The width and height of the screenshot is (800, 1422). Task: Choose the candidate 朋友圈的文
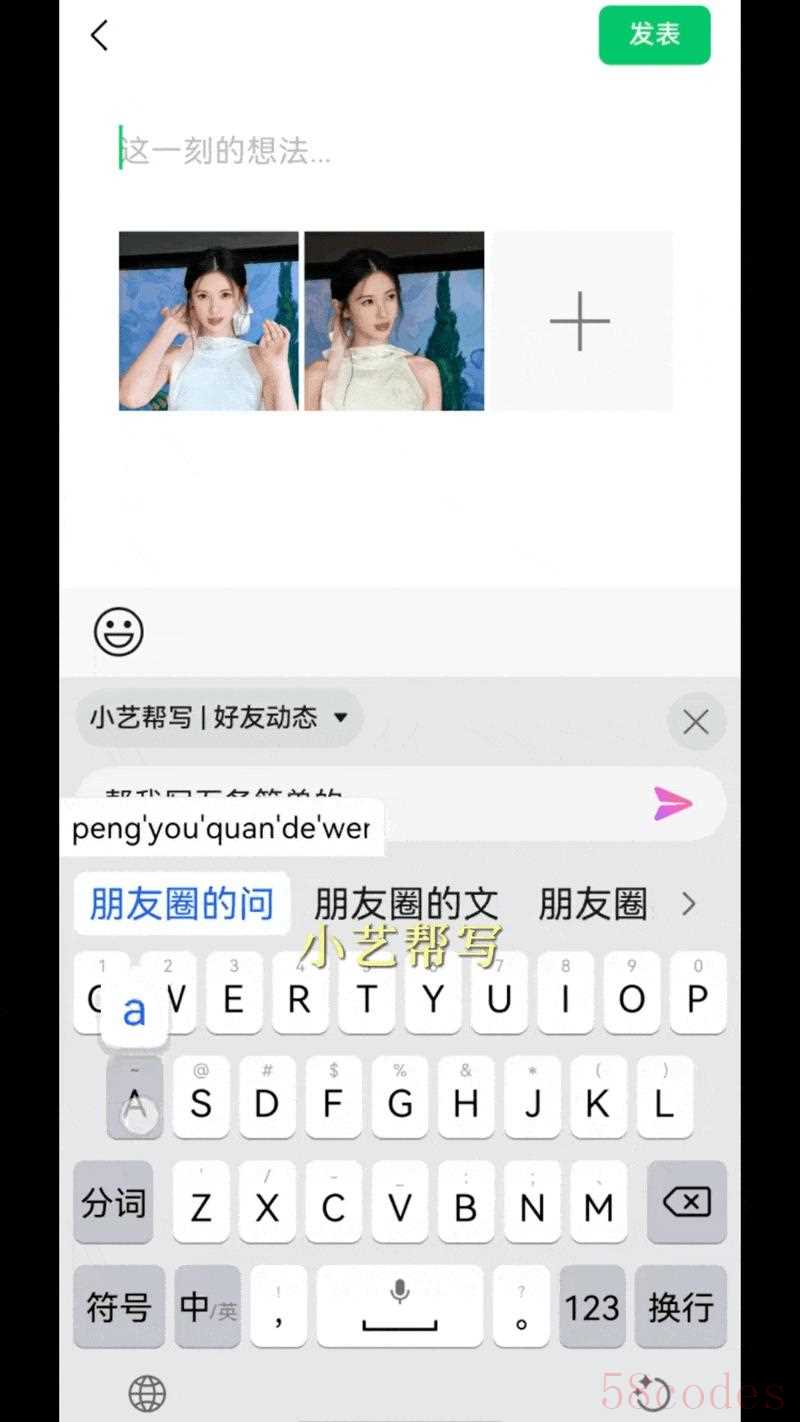point(406,904)
